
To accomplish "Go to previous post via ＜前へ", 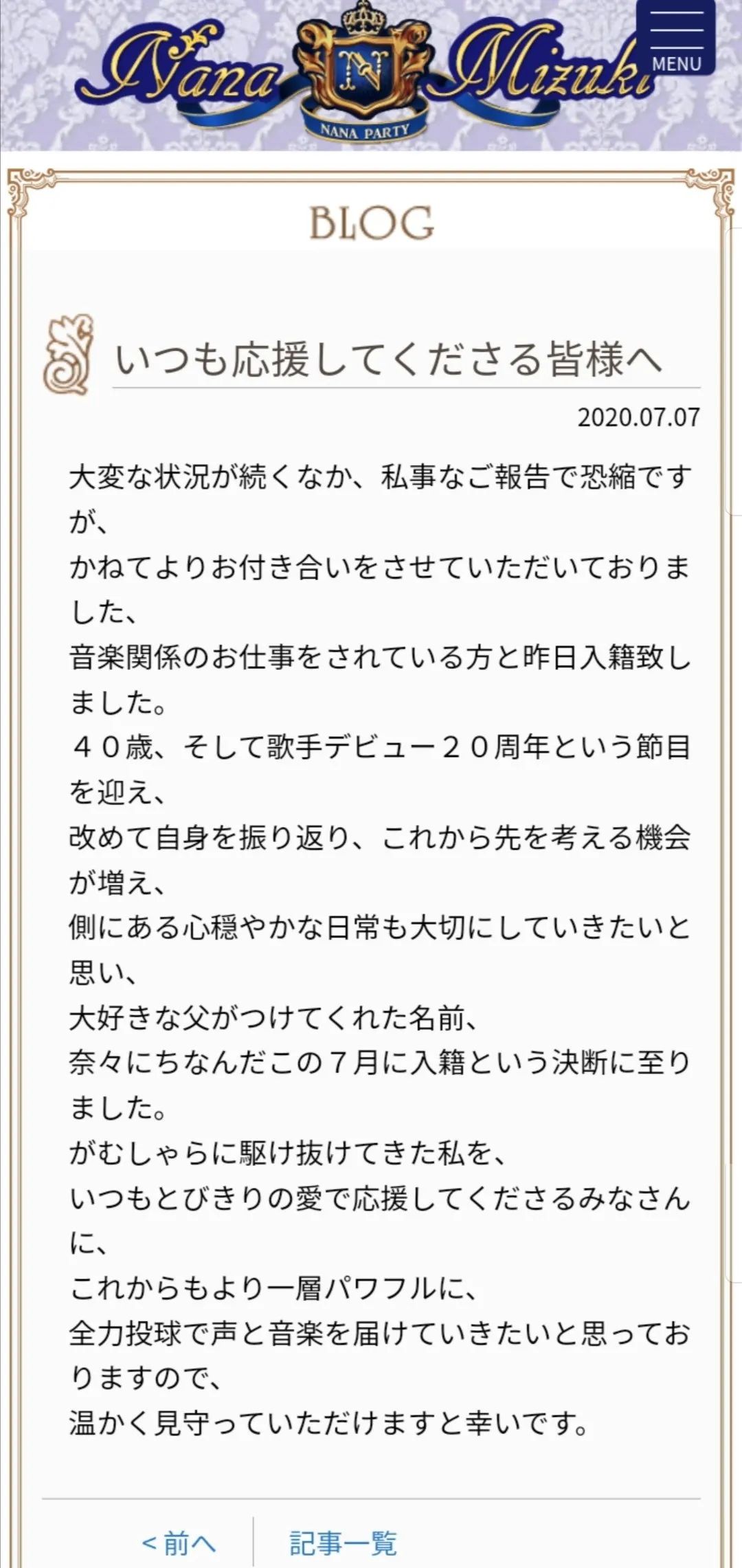I will pyautogui.click(x=179, y=1543).
